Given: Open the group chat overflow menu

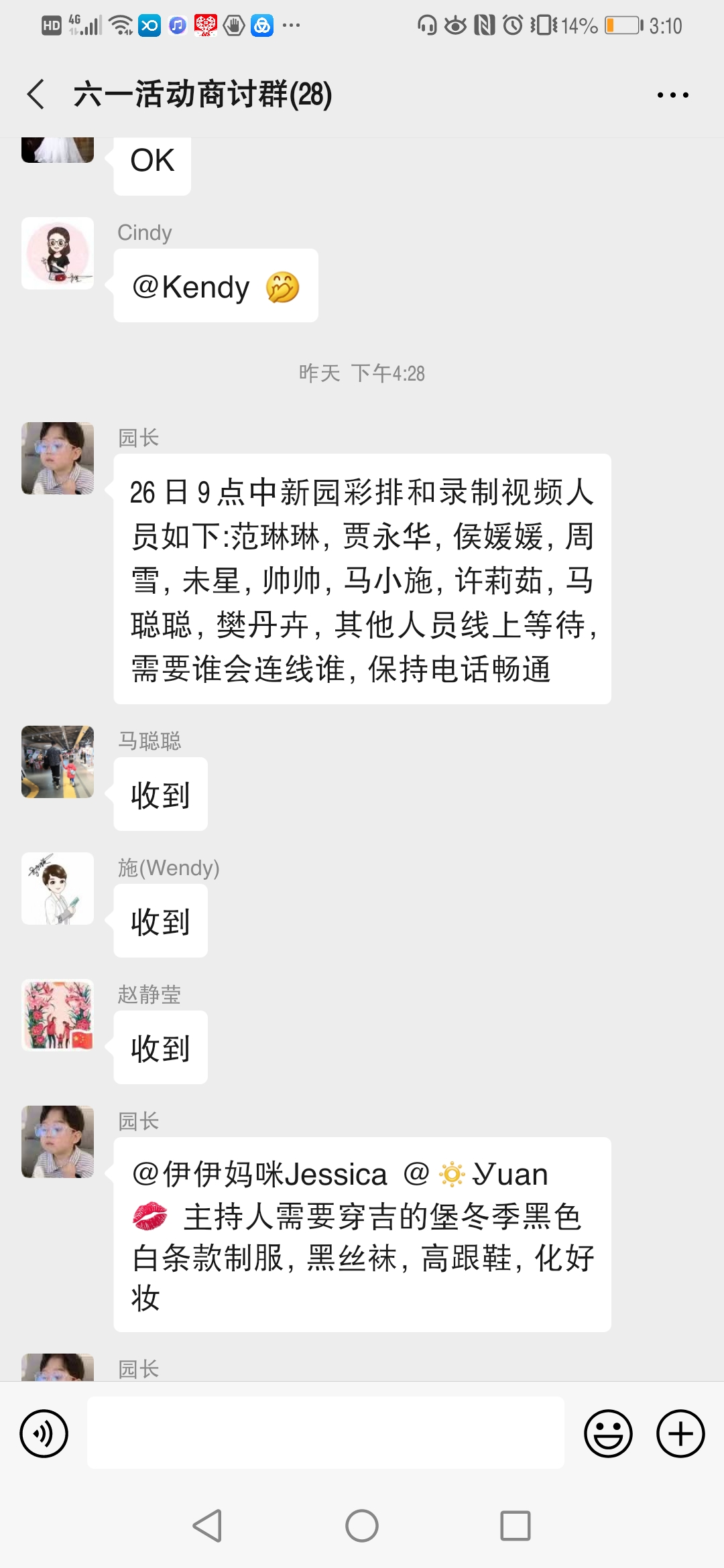Looking at the screenshot, I should 672,95.
